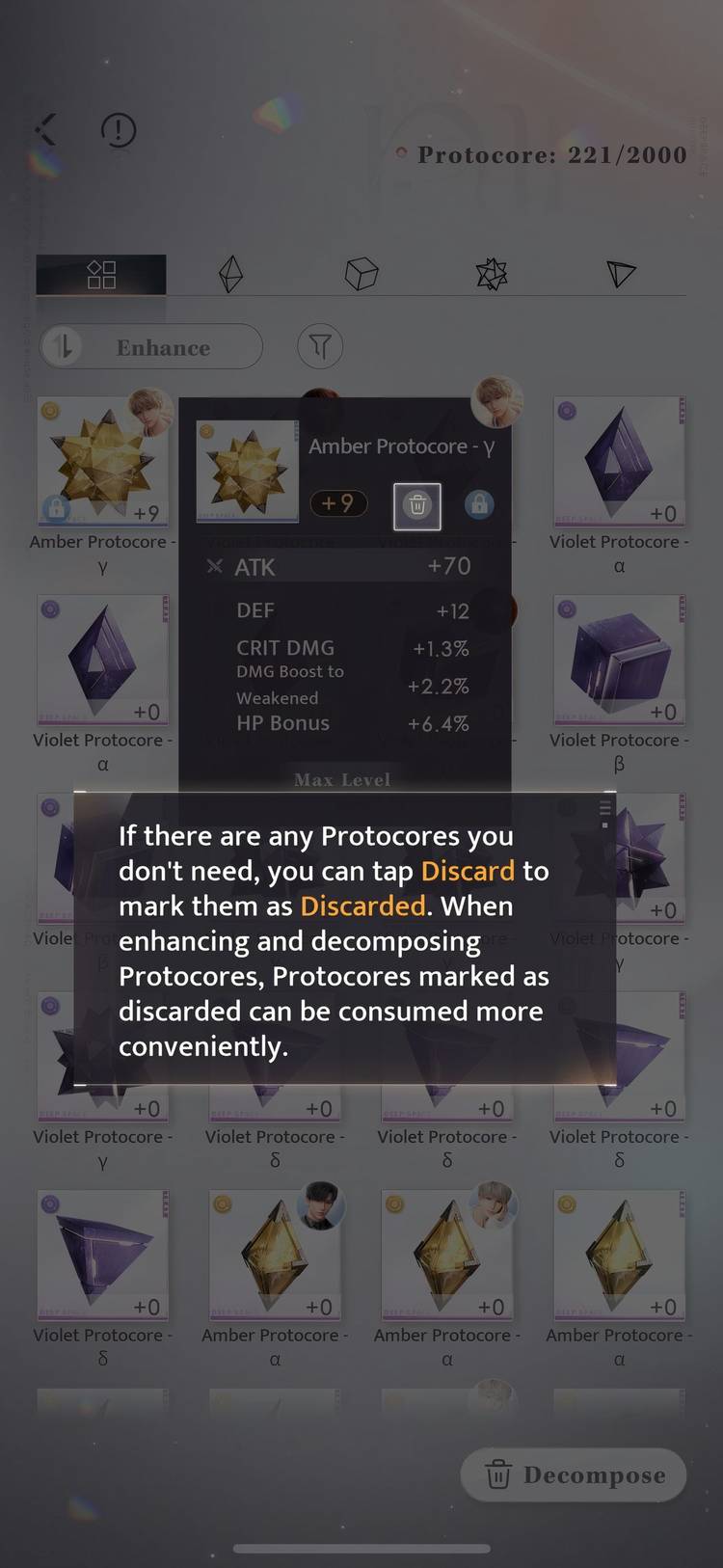Tap the lock icon on Amber Protocore γ
723x1568 pixels.
click(x=479, y=503)
